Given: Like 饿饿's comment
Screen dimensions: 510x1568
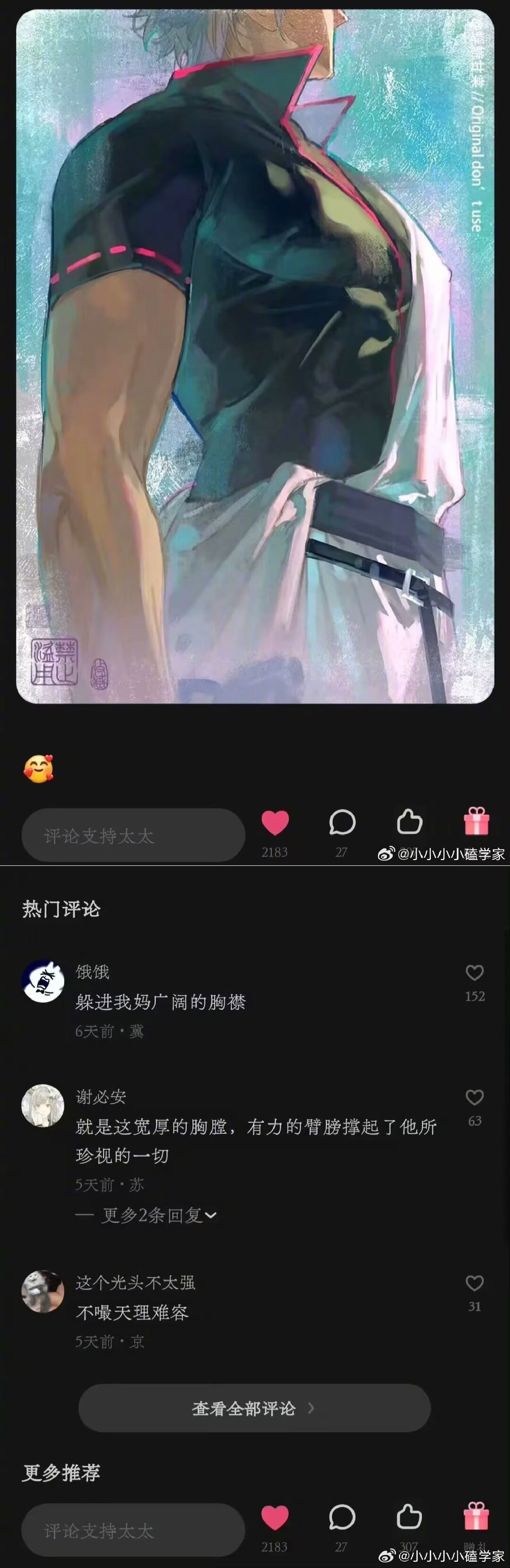Looking at the screenshot, I should (475, 973).
